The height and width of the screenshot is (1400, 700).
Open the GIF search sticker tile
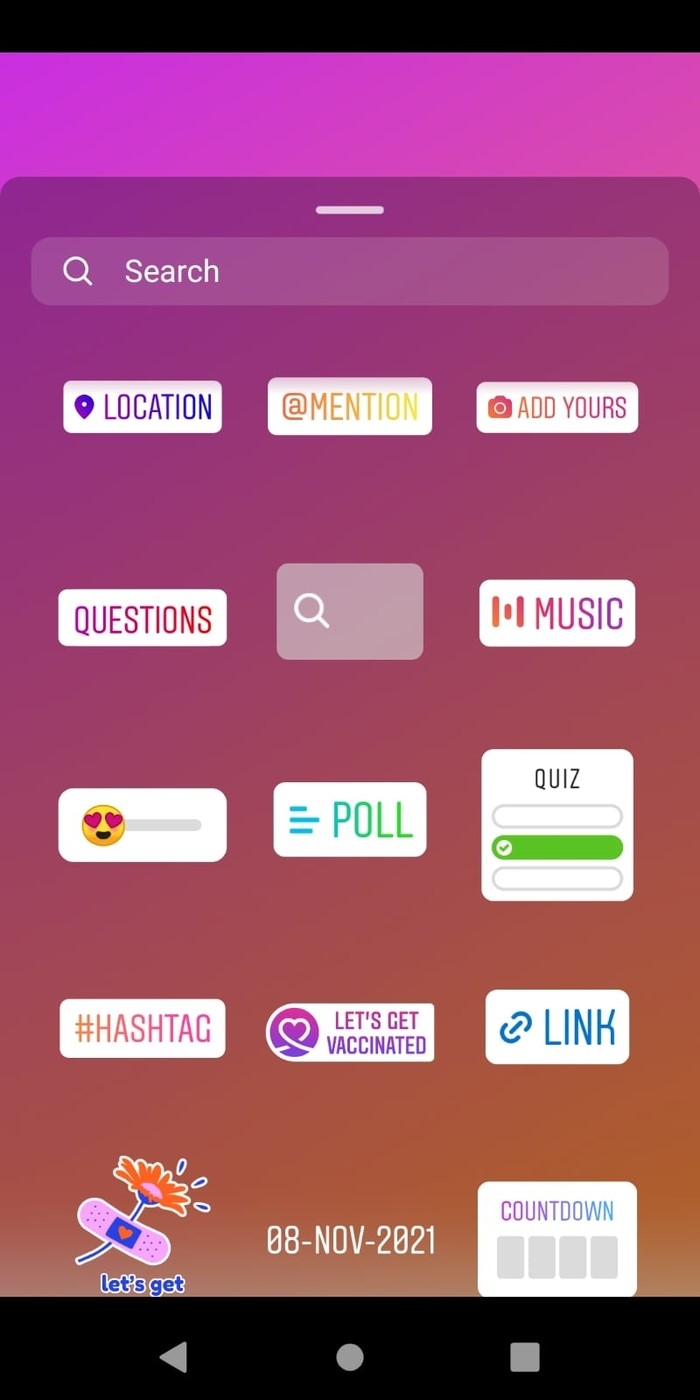(x=350, y=611)
